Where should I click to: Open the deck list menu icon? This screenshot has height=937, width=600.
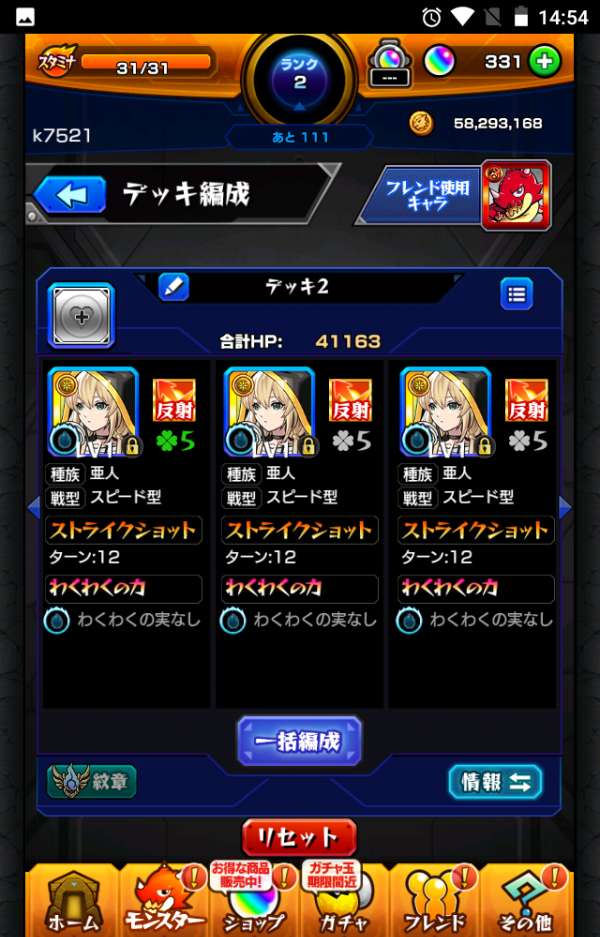(516, 294)
